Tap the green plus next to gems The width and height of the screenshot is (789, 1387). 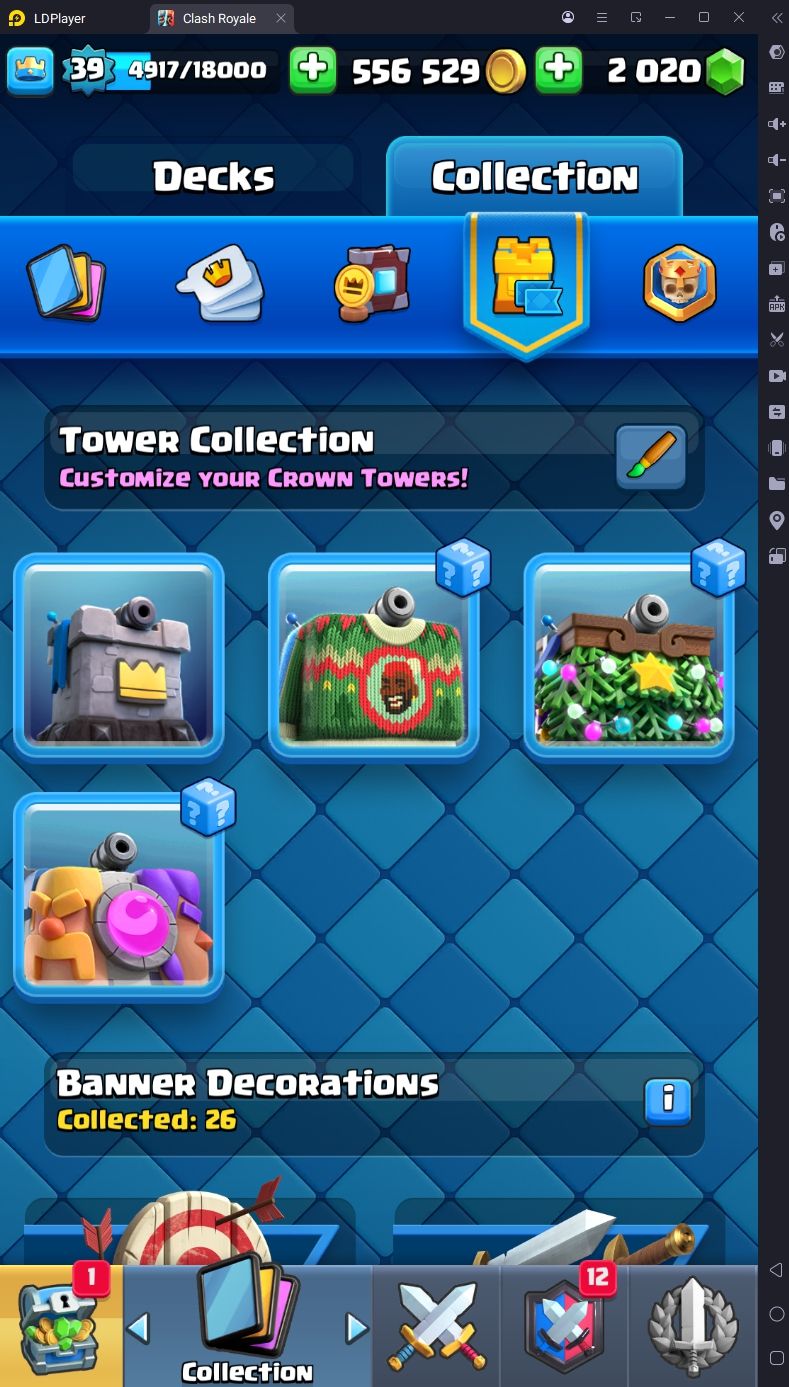558,70
